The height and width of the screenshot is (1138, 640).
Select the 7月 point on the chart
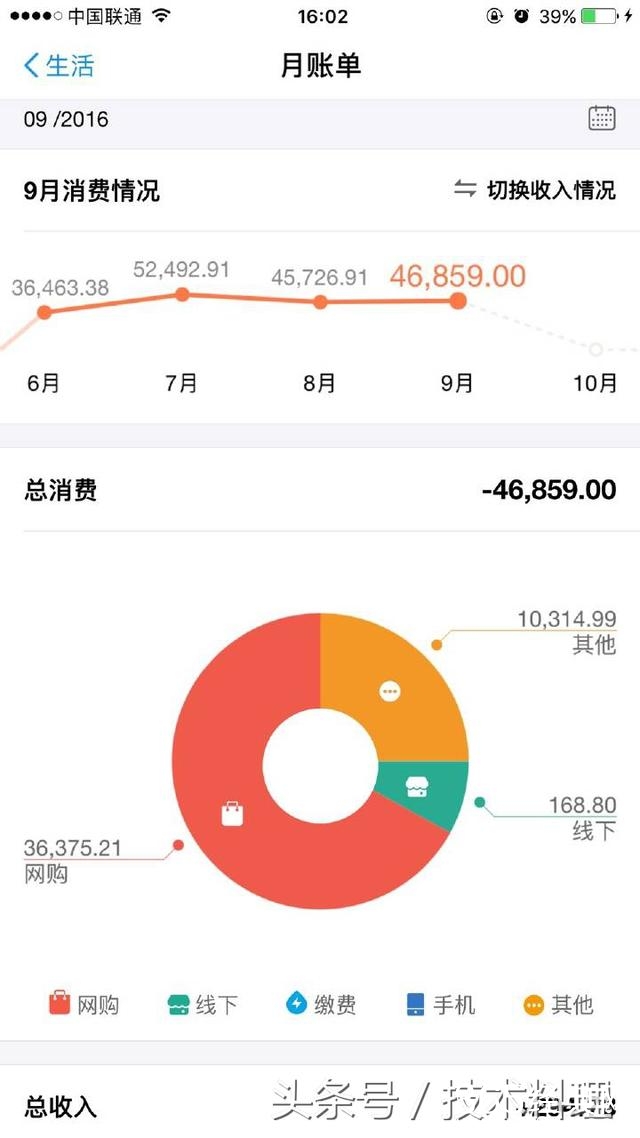click(x=182, y=294)
